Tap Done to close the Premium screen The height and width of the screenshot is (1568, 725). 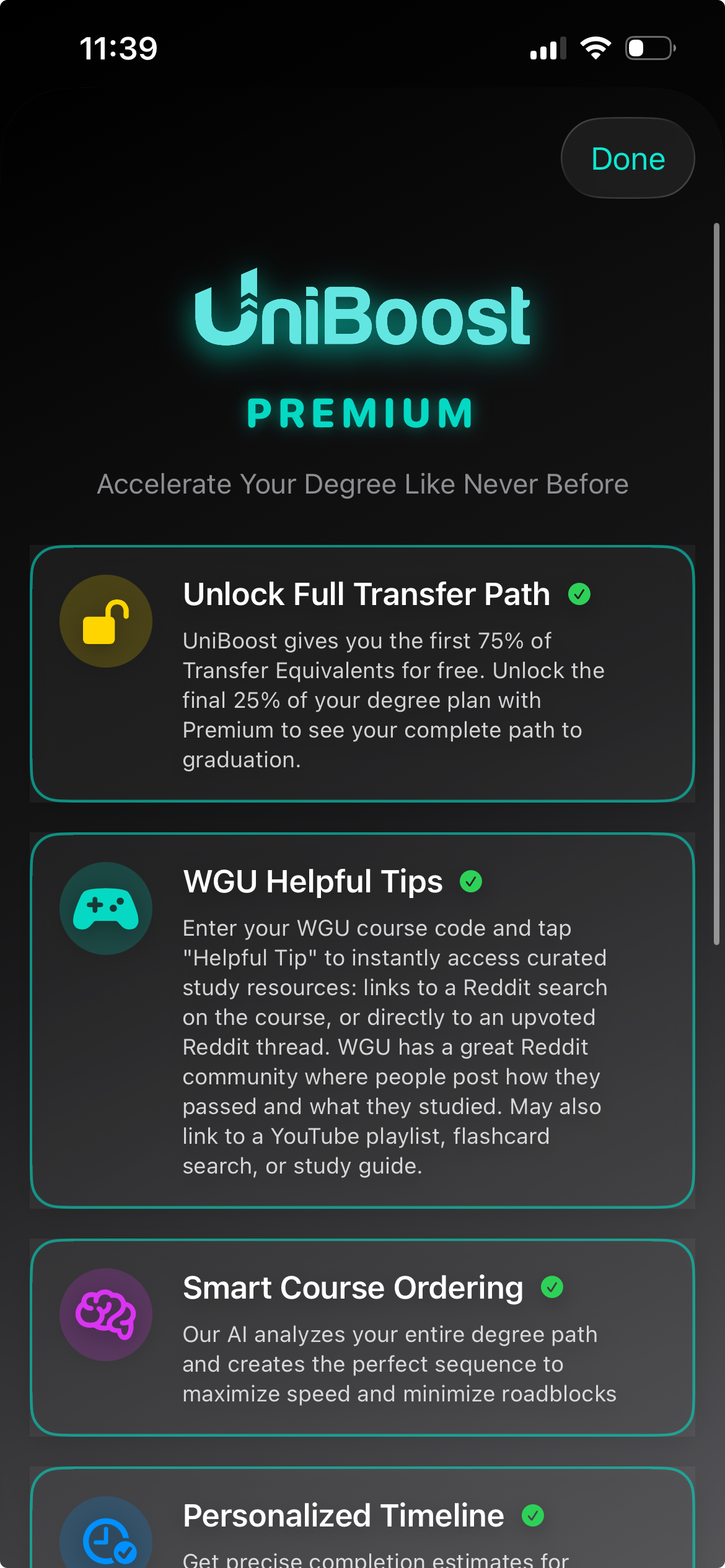coord(628,159)
